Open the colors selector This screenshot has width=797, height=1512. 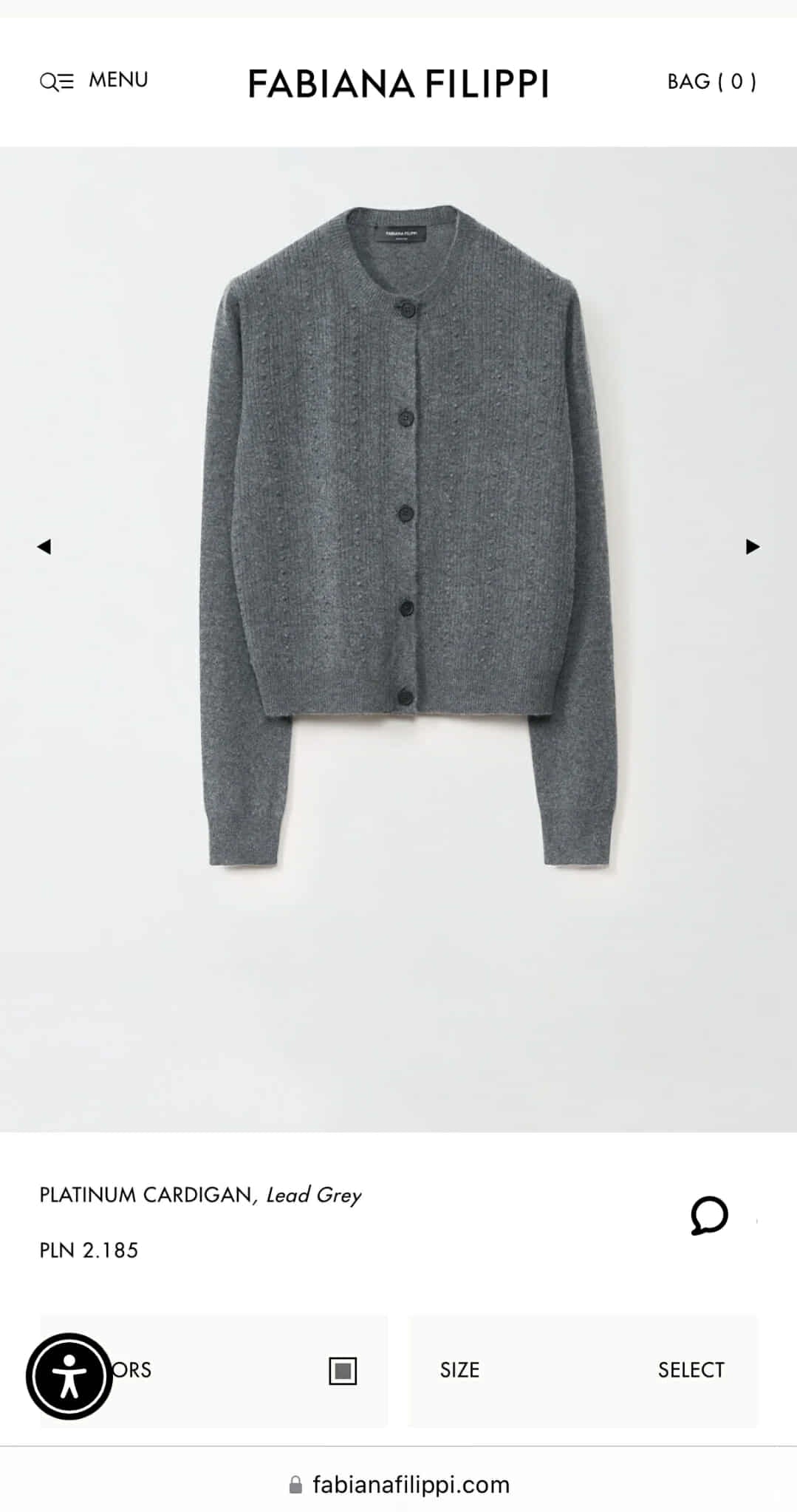[213, 1370]
